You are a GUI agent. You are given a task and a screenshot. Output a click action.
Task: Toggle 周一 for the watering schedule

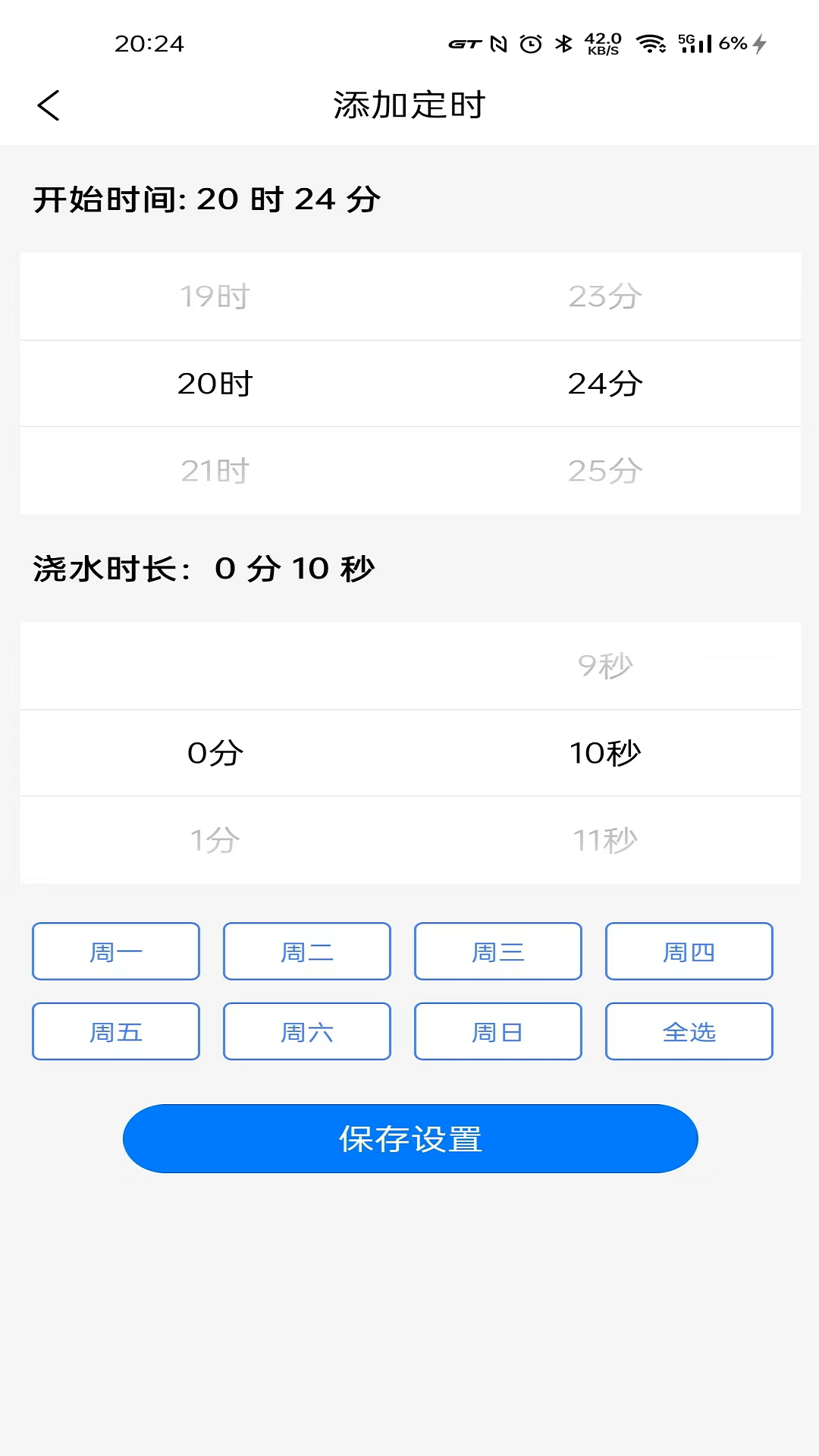click(115, 951)
